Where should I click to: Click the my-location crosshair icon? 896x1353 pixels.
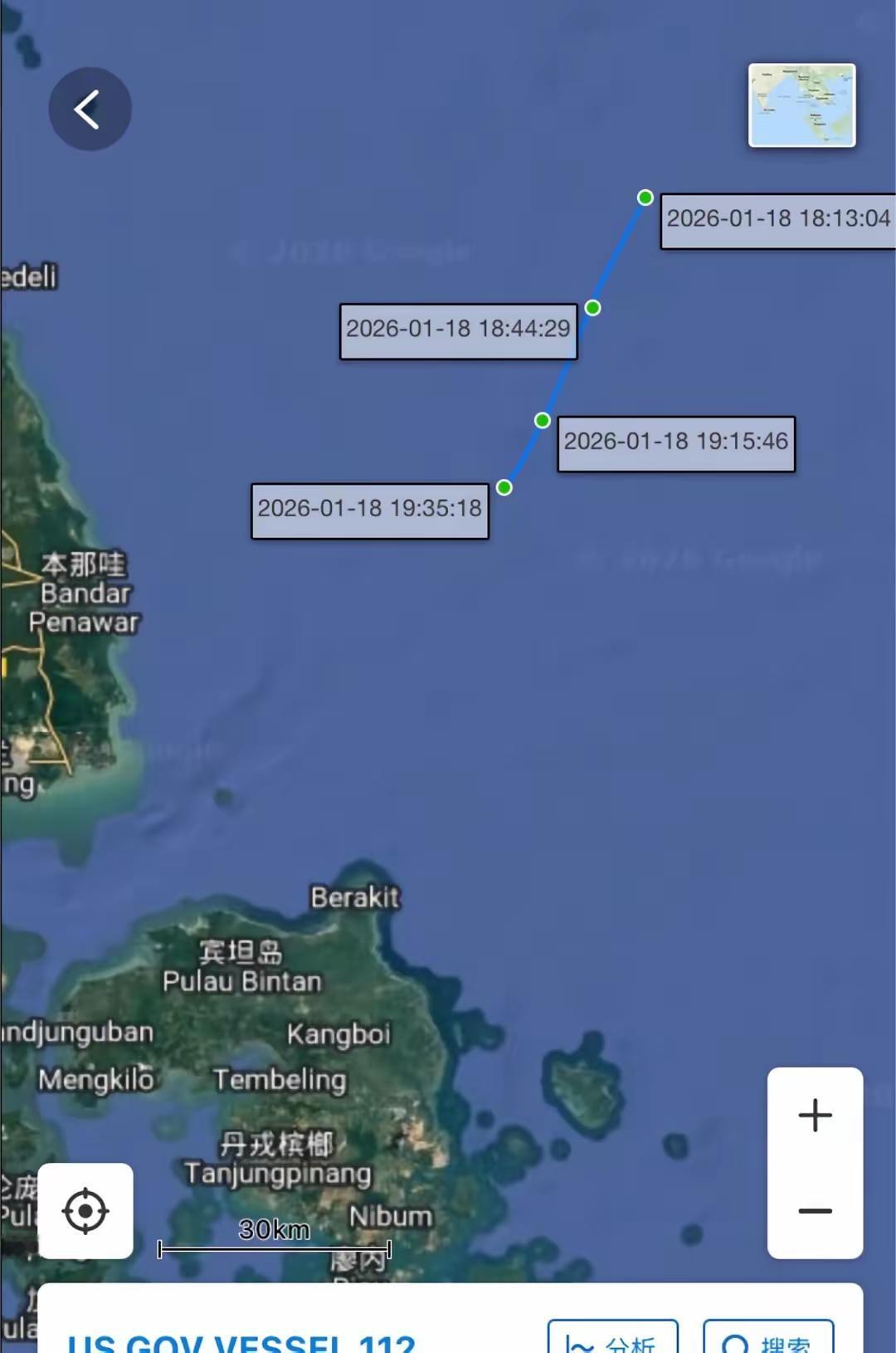[85, 1210]
